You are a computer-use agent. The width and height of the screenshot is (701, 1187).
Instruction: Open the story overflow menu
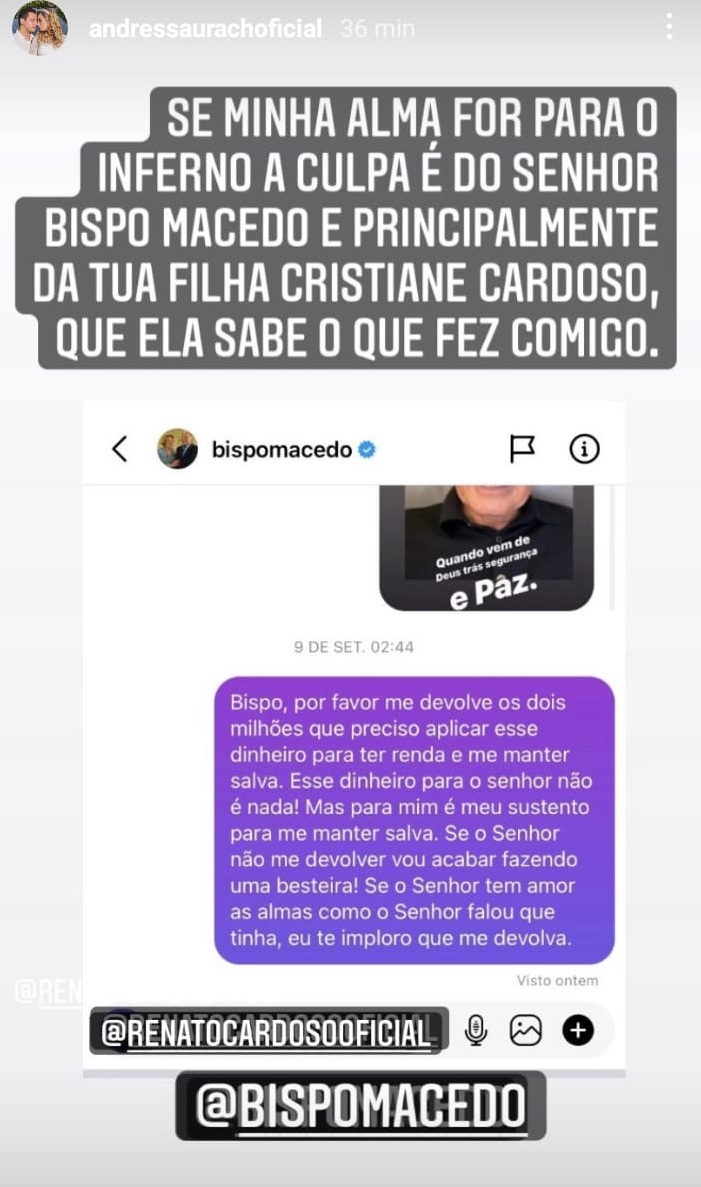(669, 27)
